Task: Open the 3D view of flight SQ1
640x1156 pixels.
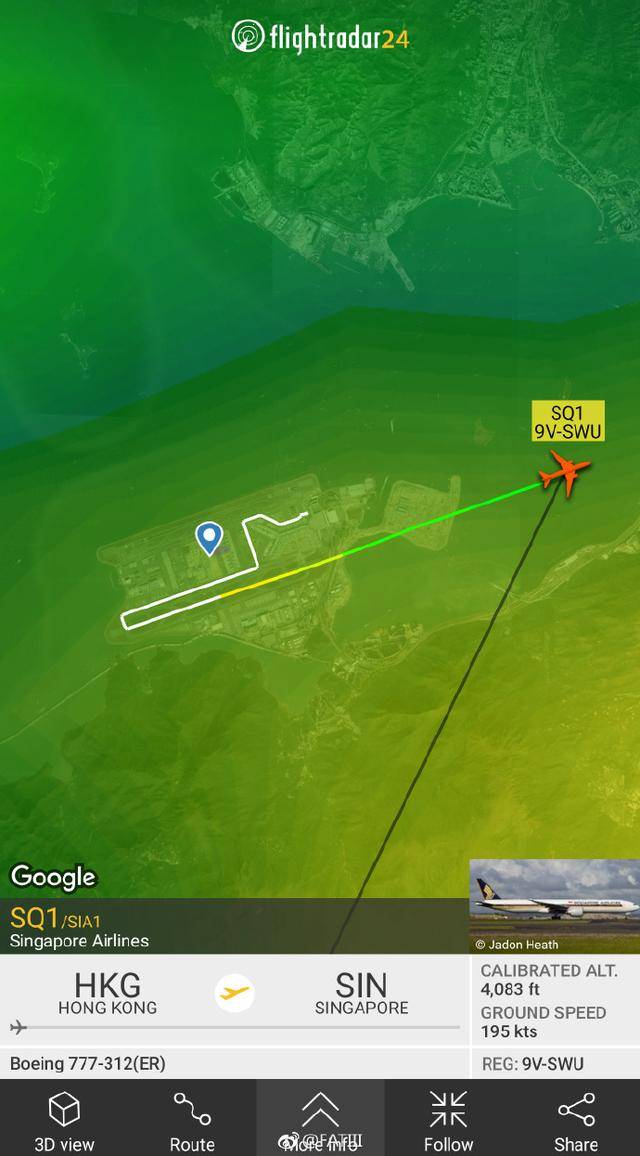Action: 64,1119
